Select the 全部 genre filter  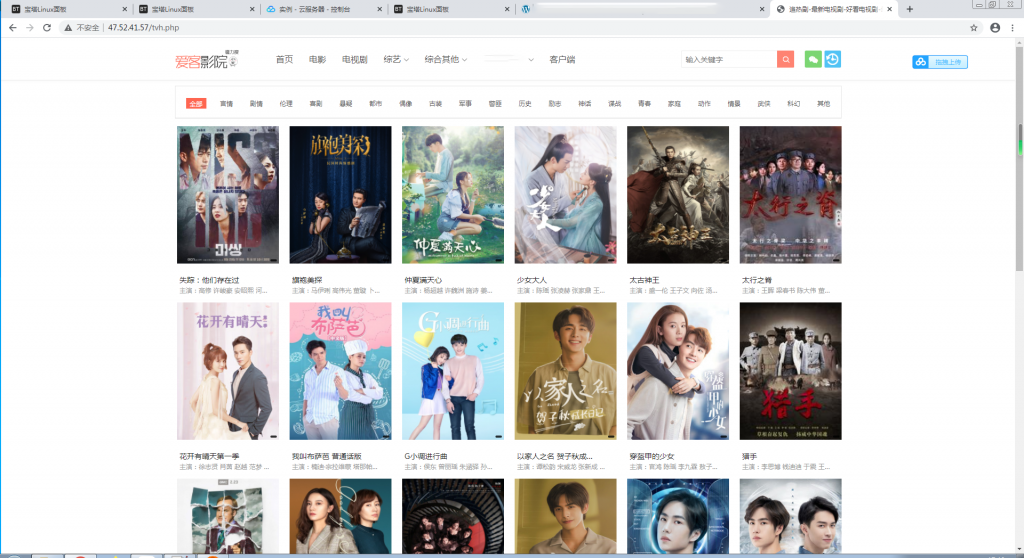[196, 103]
